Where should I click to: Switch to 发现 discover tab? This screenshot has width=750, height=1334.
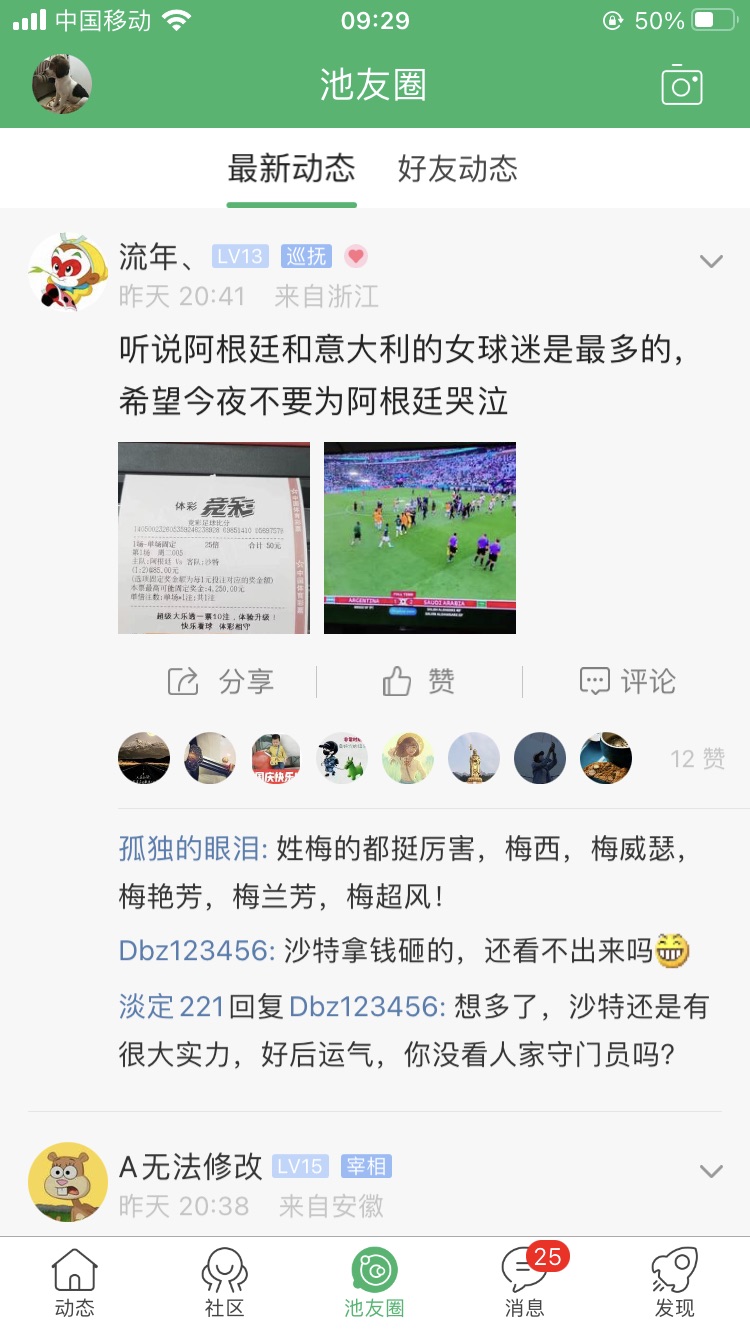click(x=675, y=1283)
